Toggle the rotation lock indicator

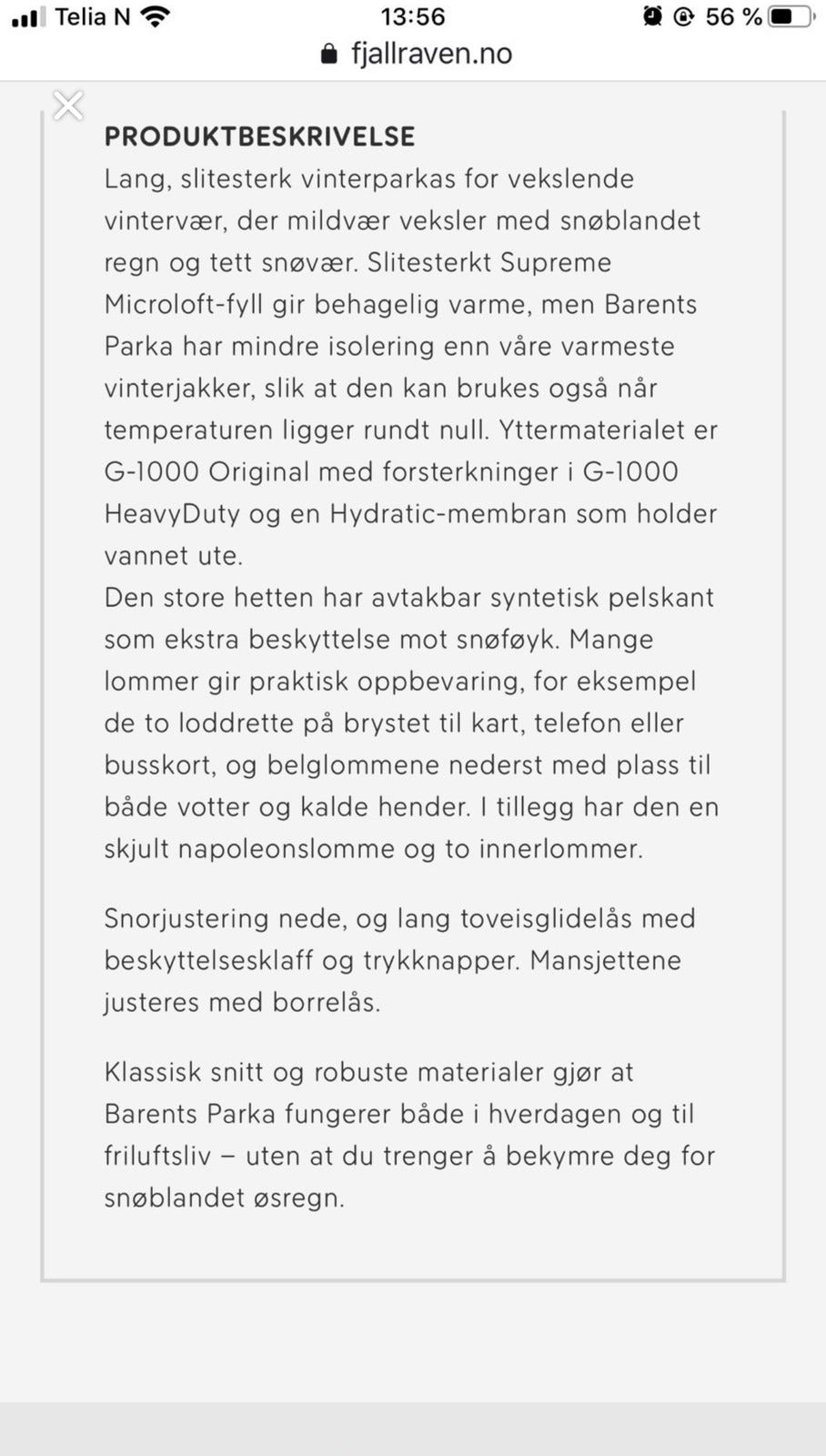point(683,15)
